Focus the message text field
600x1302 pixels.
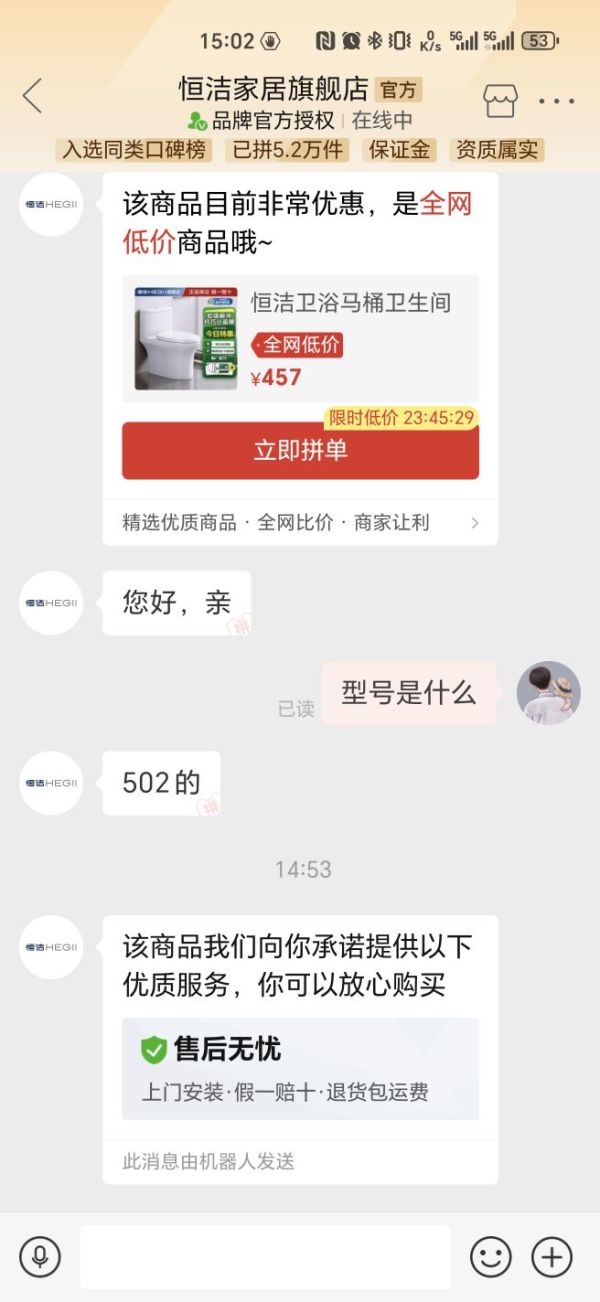265,1257
